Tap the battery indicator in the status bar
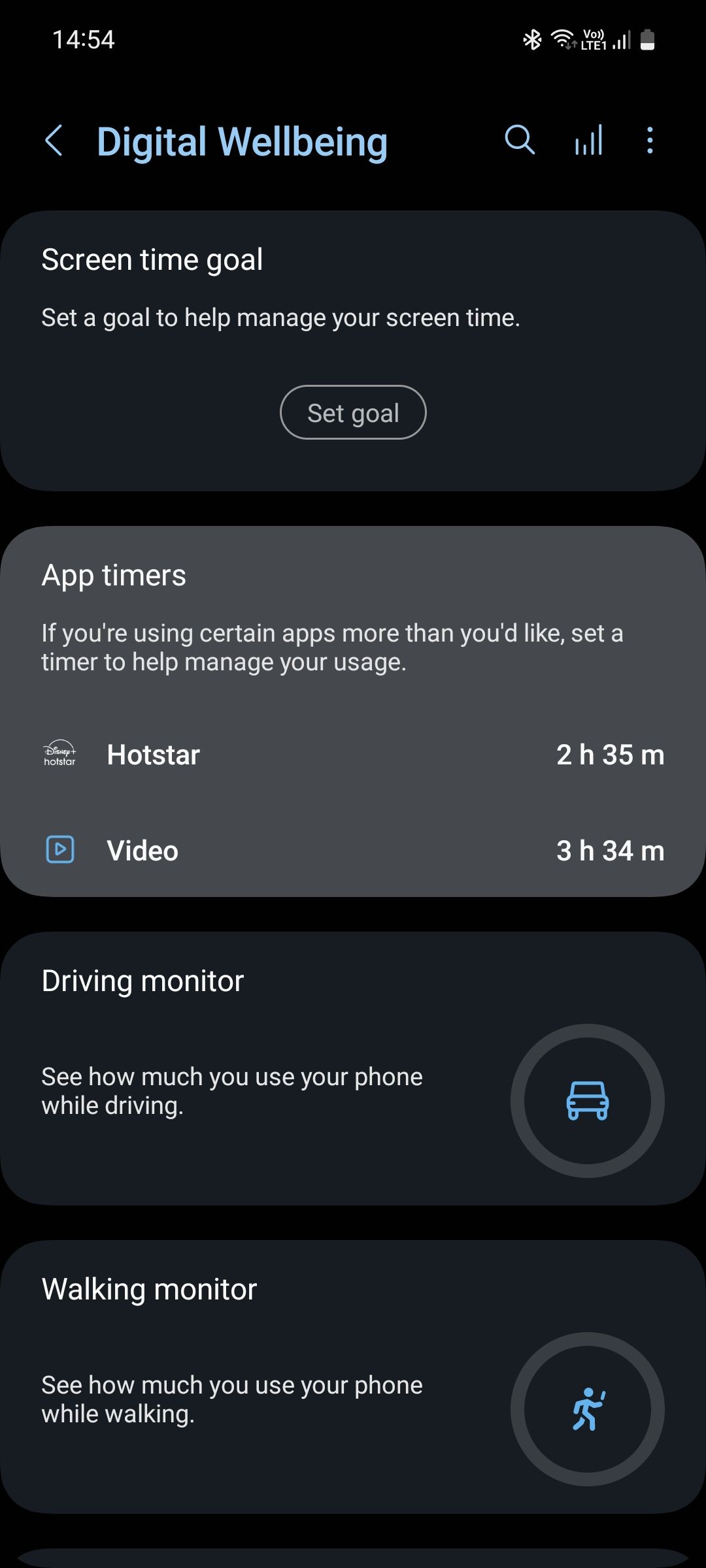Image resolution: width=706 pixels, height=1568 pixels. coord(647,41)
